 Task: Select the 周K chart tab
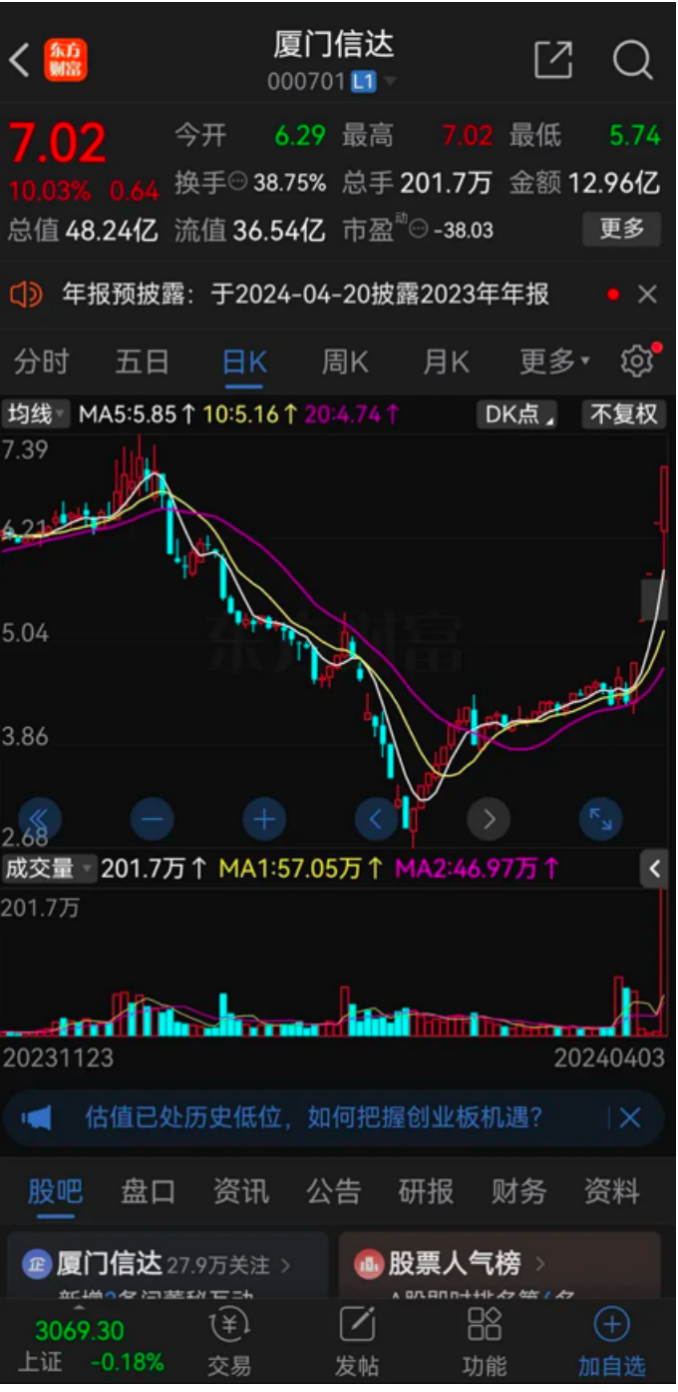[x=345, y=361]
